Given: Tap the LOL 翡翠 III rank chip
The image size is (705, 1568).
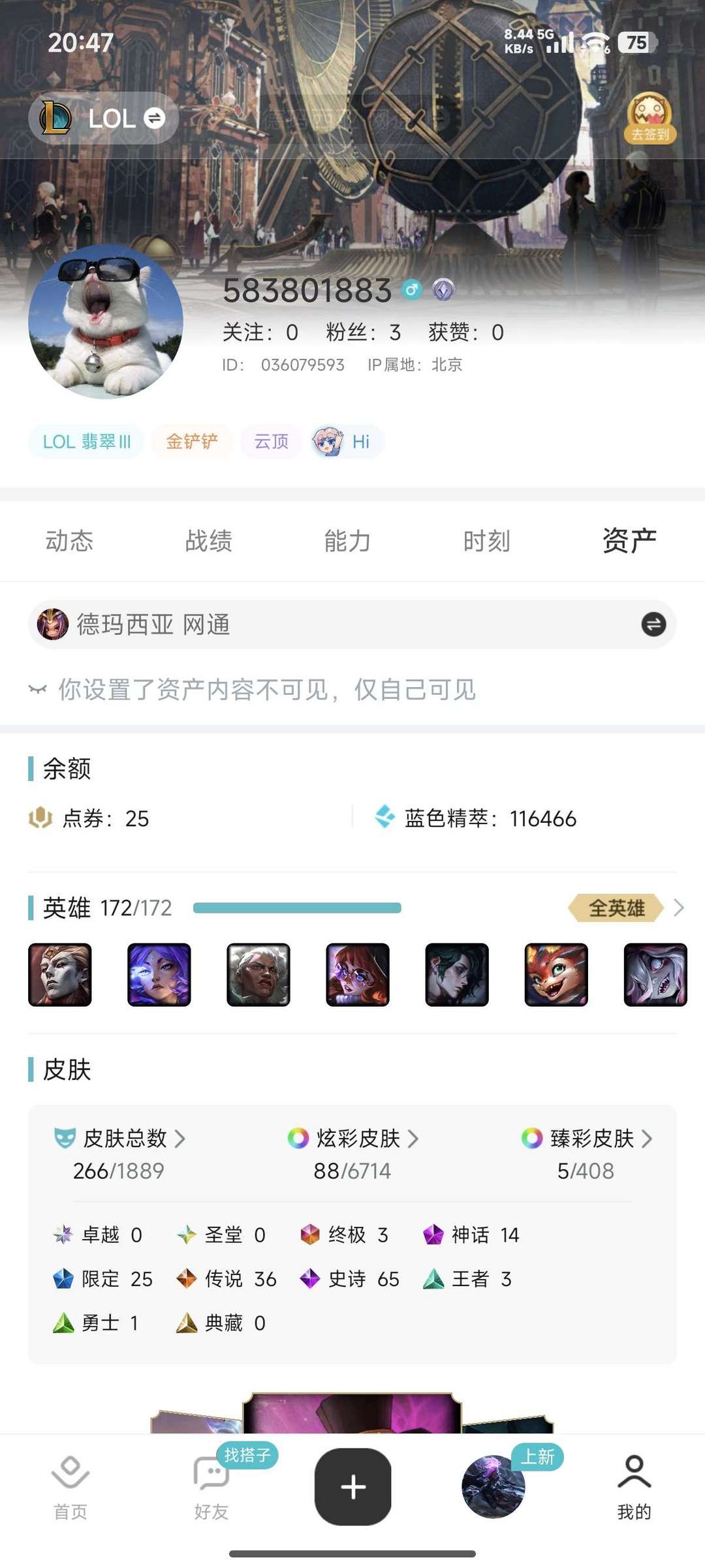Looking at the screenshot, I should (86, 442).
